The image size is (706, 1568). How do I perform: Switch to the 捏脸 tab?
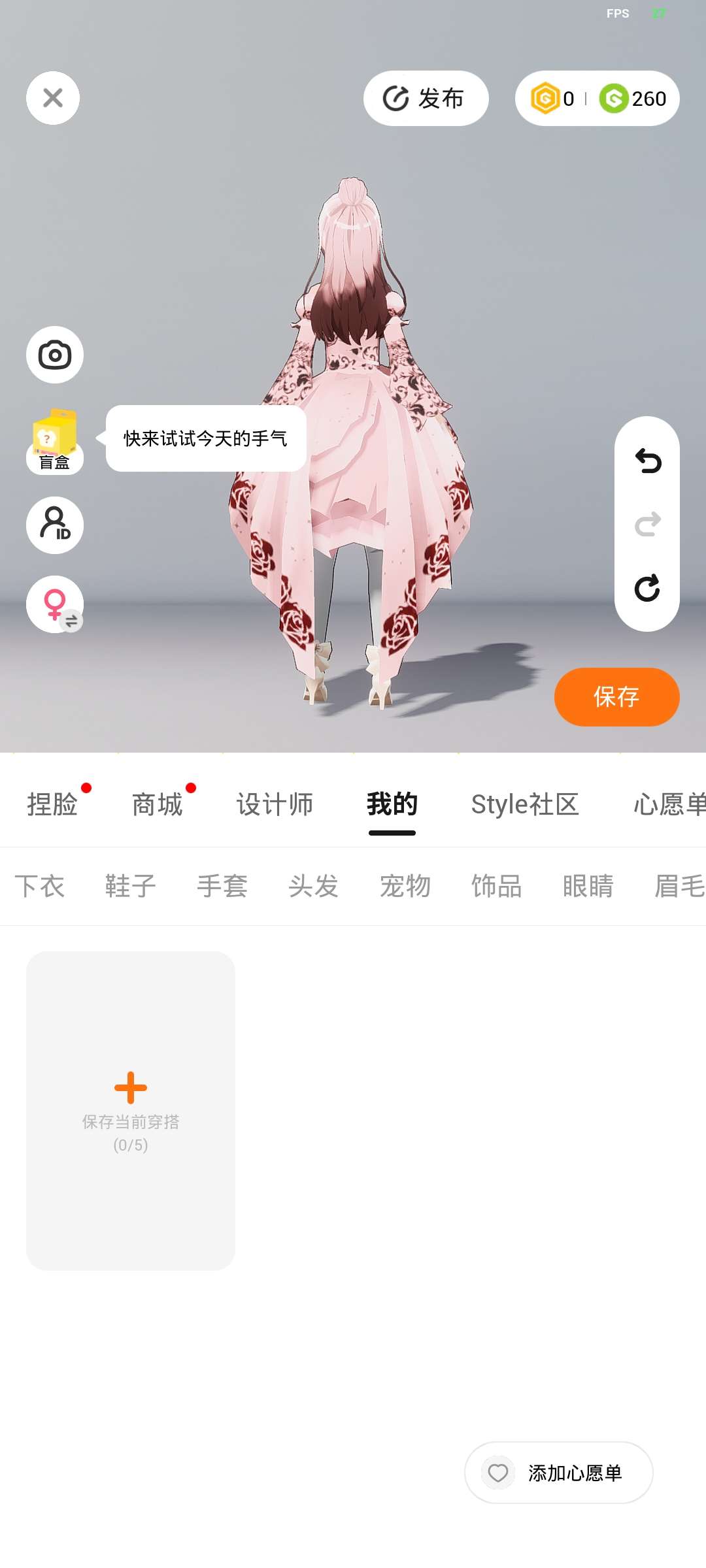pos(52,804)
